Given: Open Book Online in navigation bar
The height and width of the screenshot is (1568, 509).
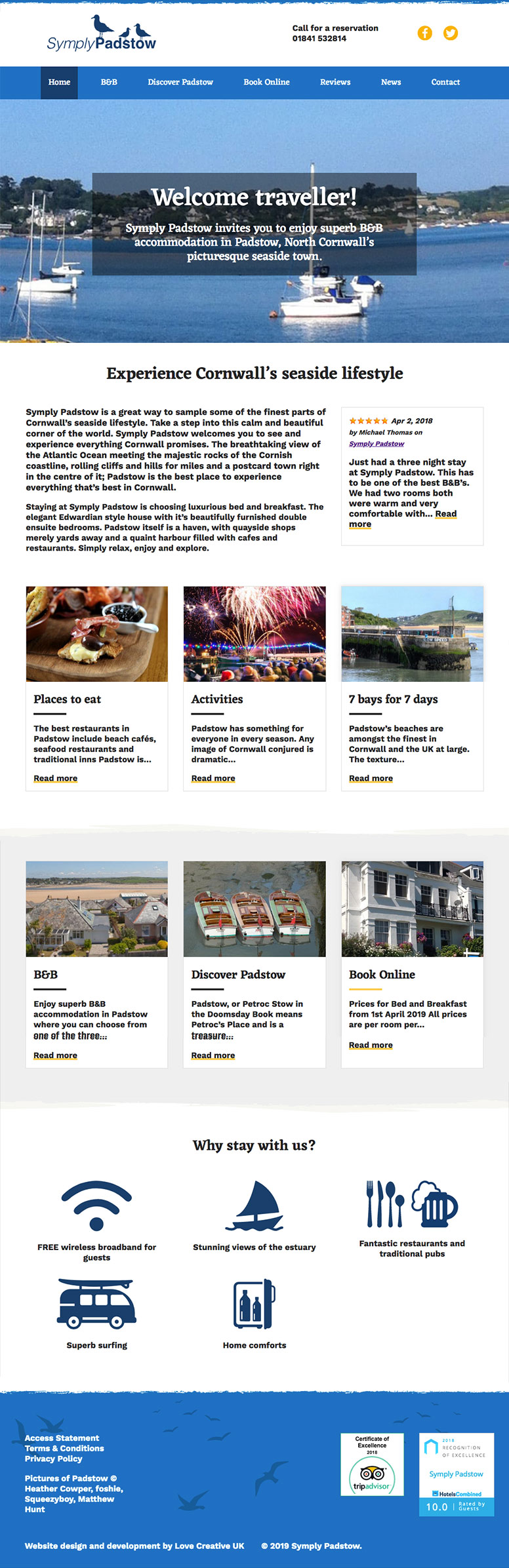Looking at the screenshot, I should (266, 83).
